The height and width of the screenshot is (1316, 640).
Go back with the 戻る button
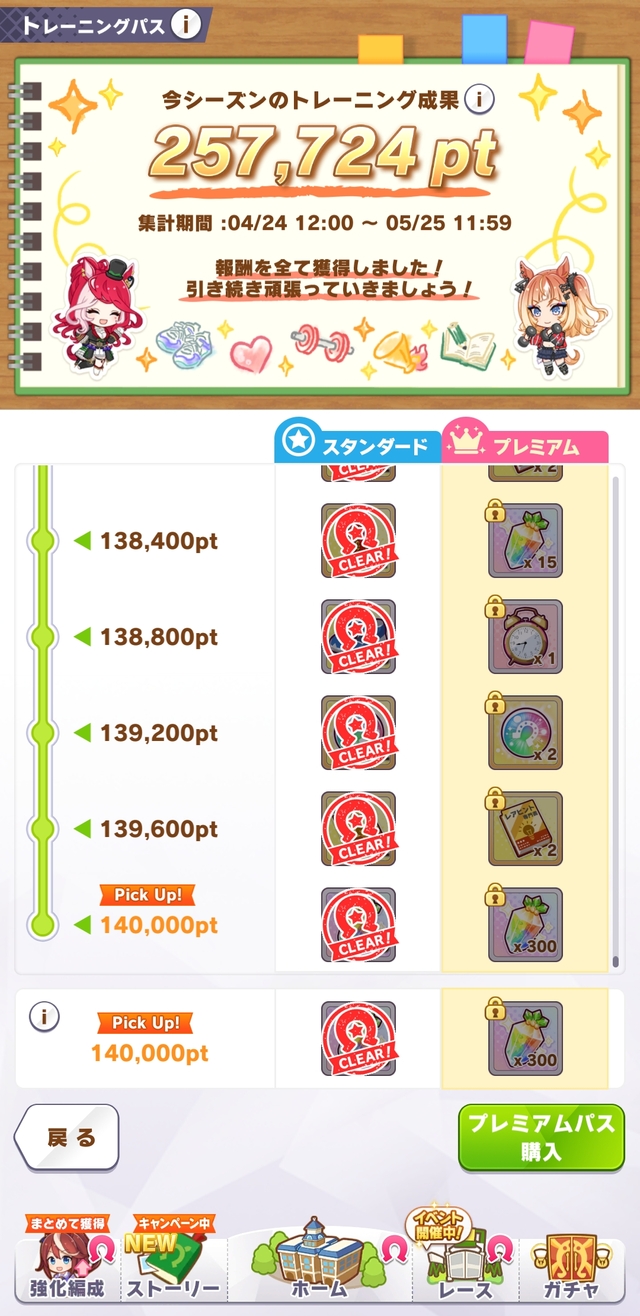click(66, 1137)
